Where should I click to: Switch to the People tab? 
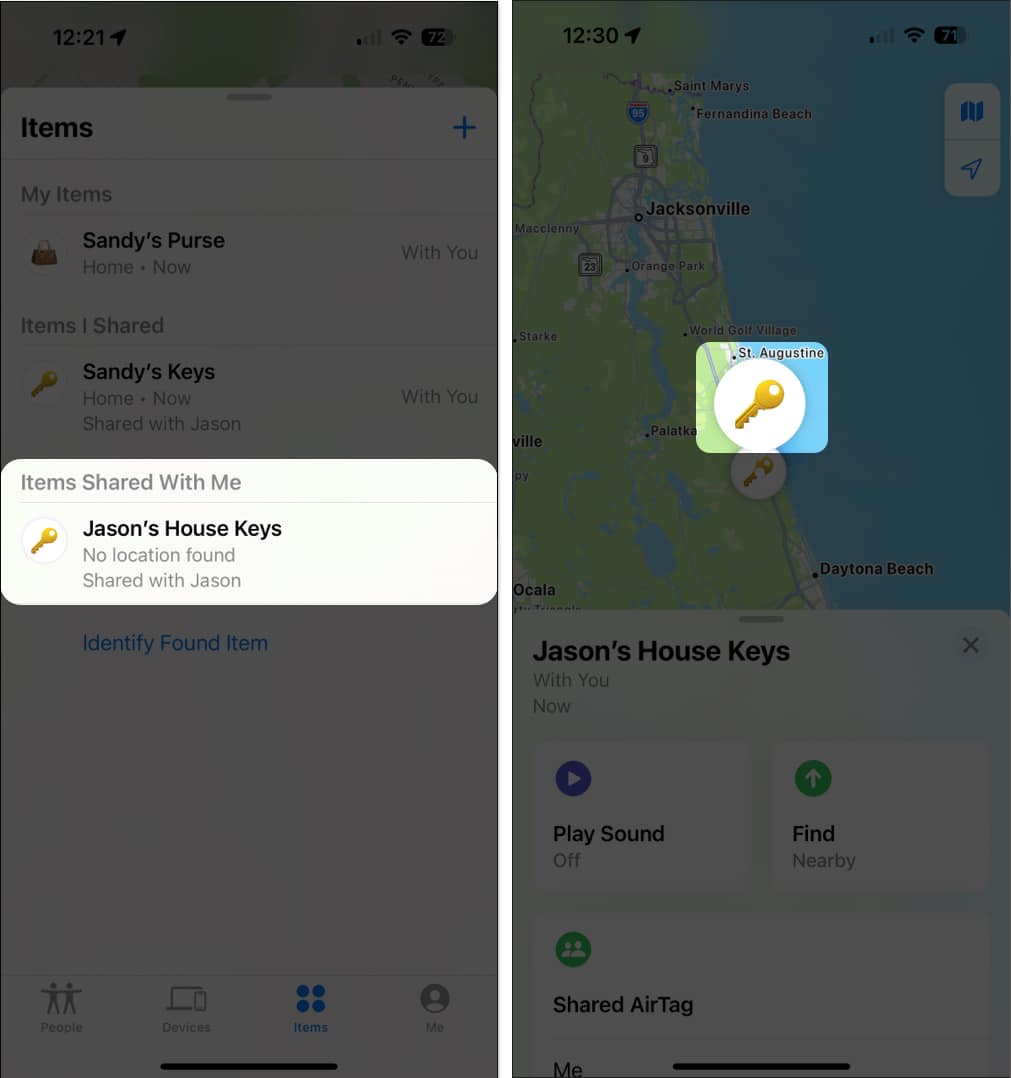[61, 1006]
